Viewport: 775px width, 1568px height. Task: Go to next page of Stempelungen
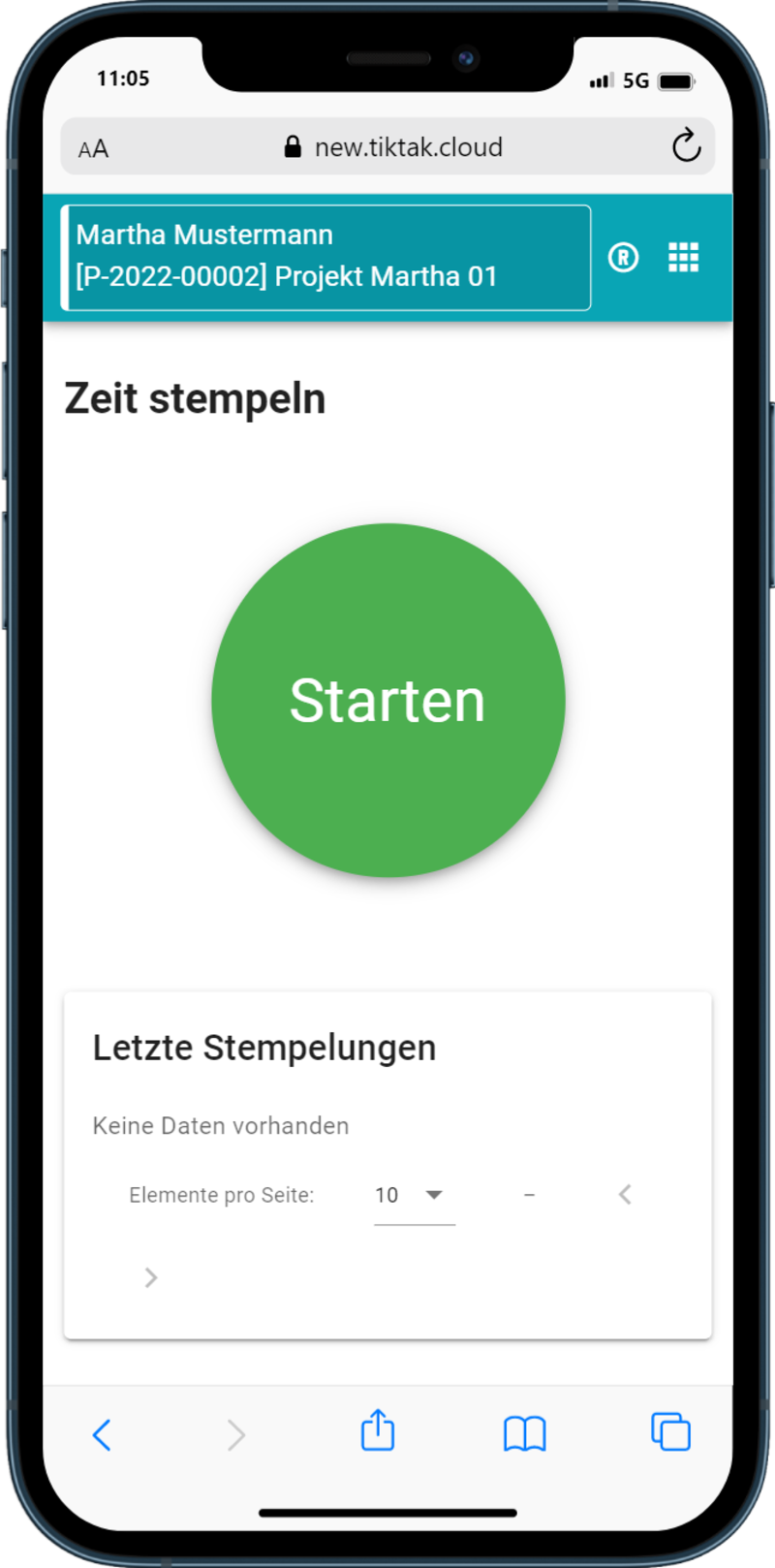pyautogui.click(x=151, y=1277)
